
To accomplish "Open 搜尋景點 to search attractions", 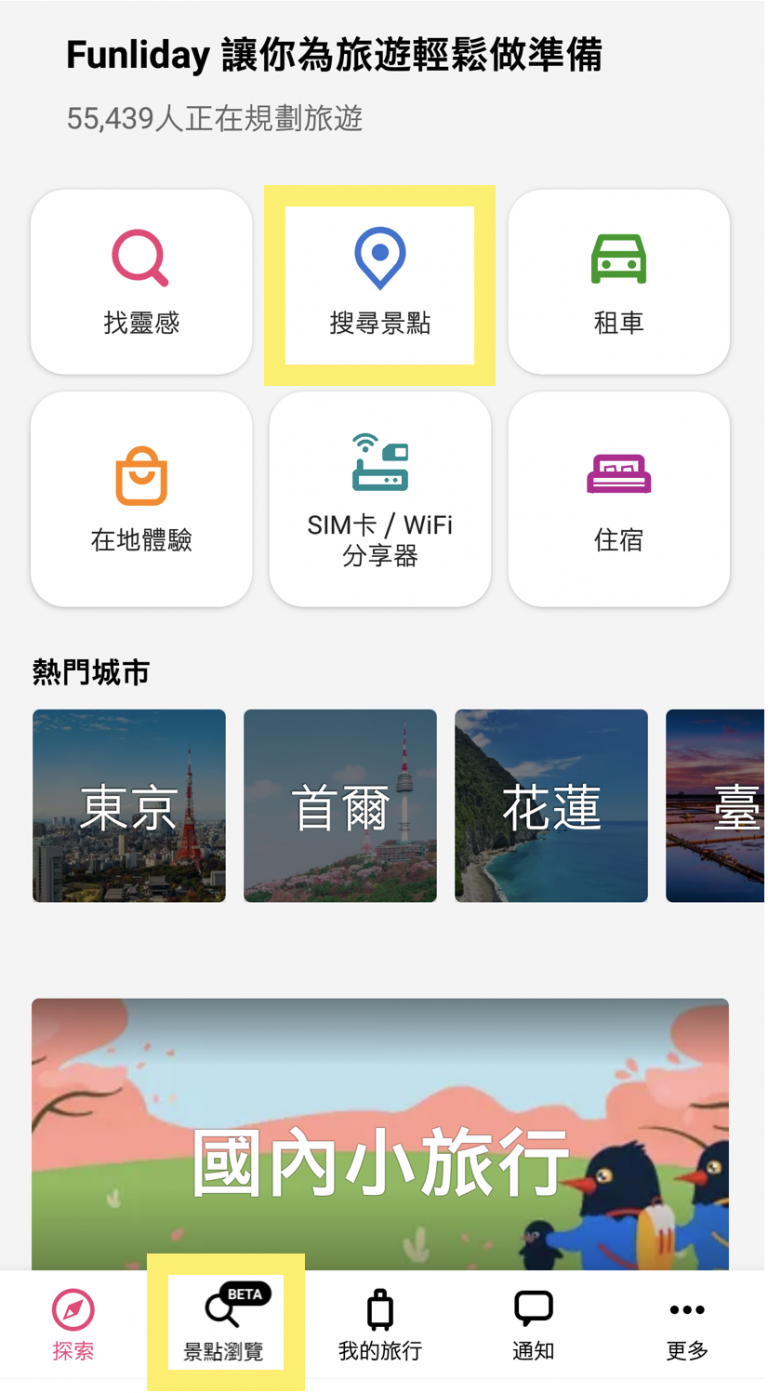I will [x=380, y=281].
